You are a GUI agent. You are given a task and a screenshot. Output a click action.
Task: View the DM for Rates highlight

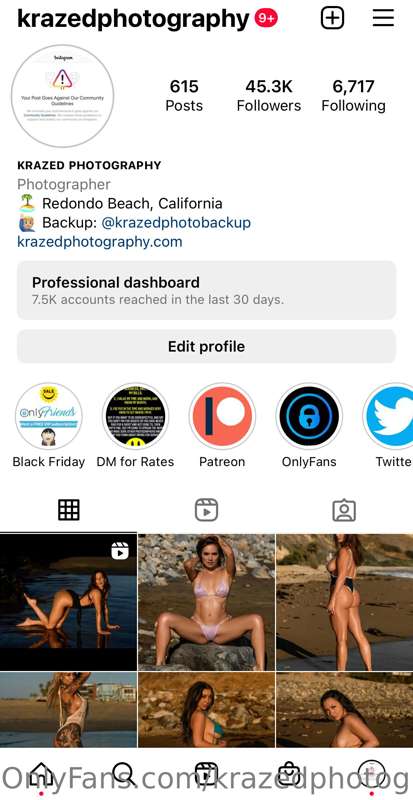(135, 416)
